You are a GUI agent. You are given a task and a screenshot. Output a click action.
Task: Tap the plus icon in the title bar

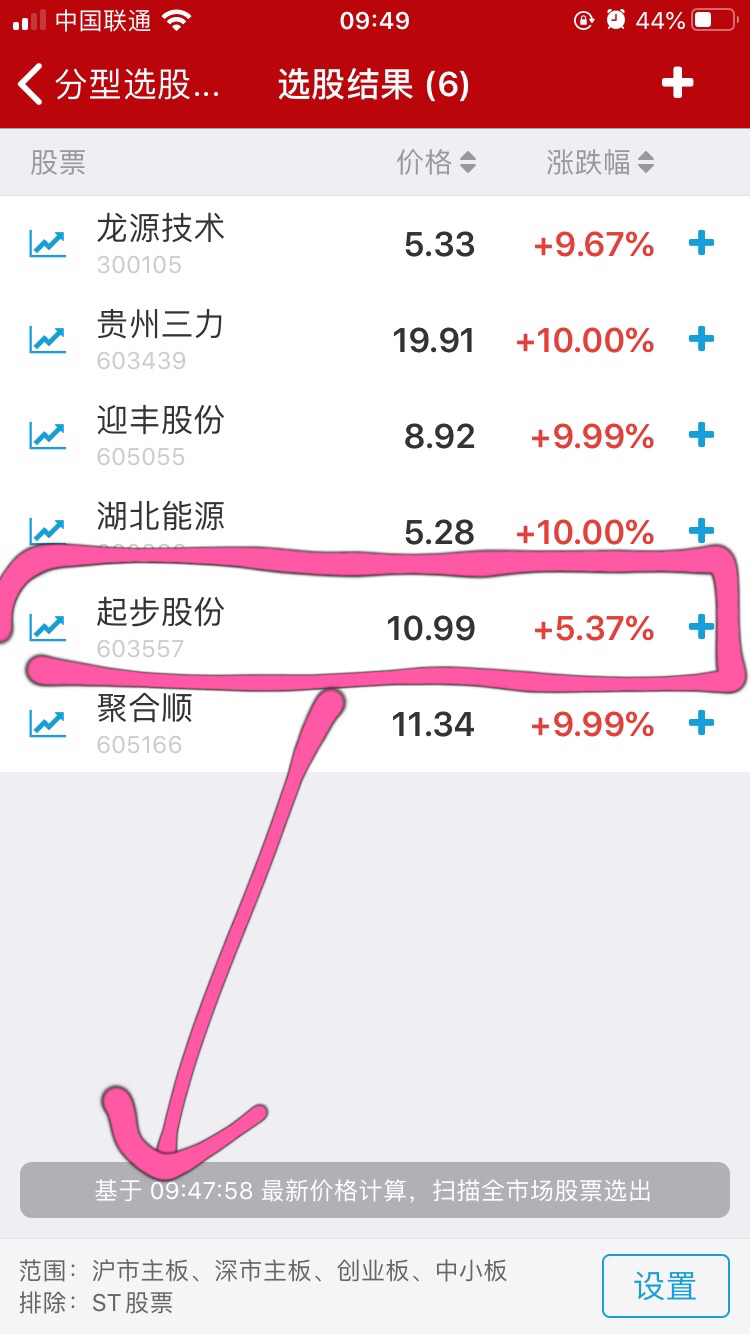point(676,84)
